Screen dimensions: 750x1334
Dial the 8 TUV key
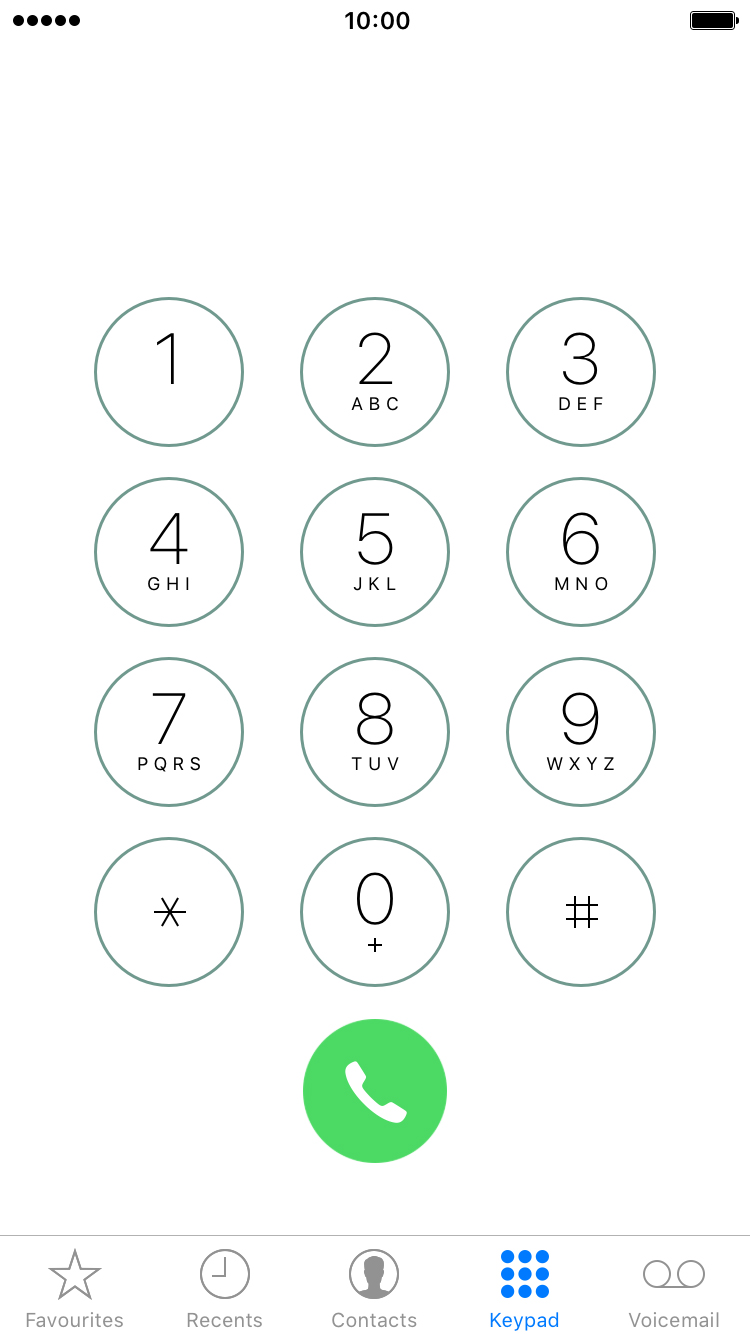(375, 732)
